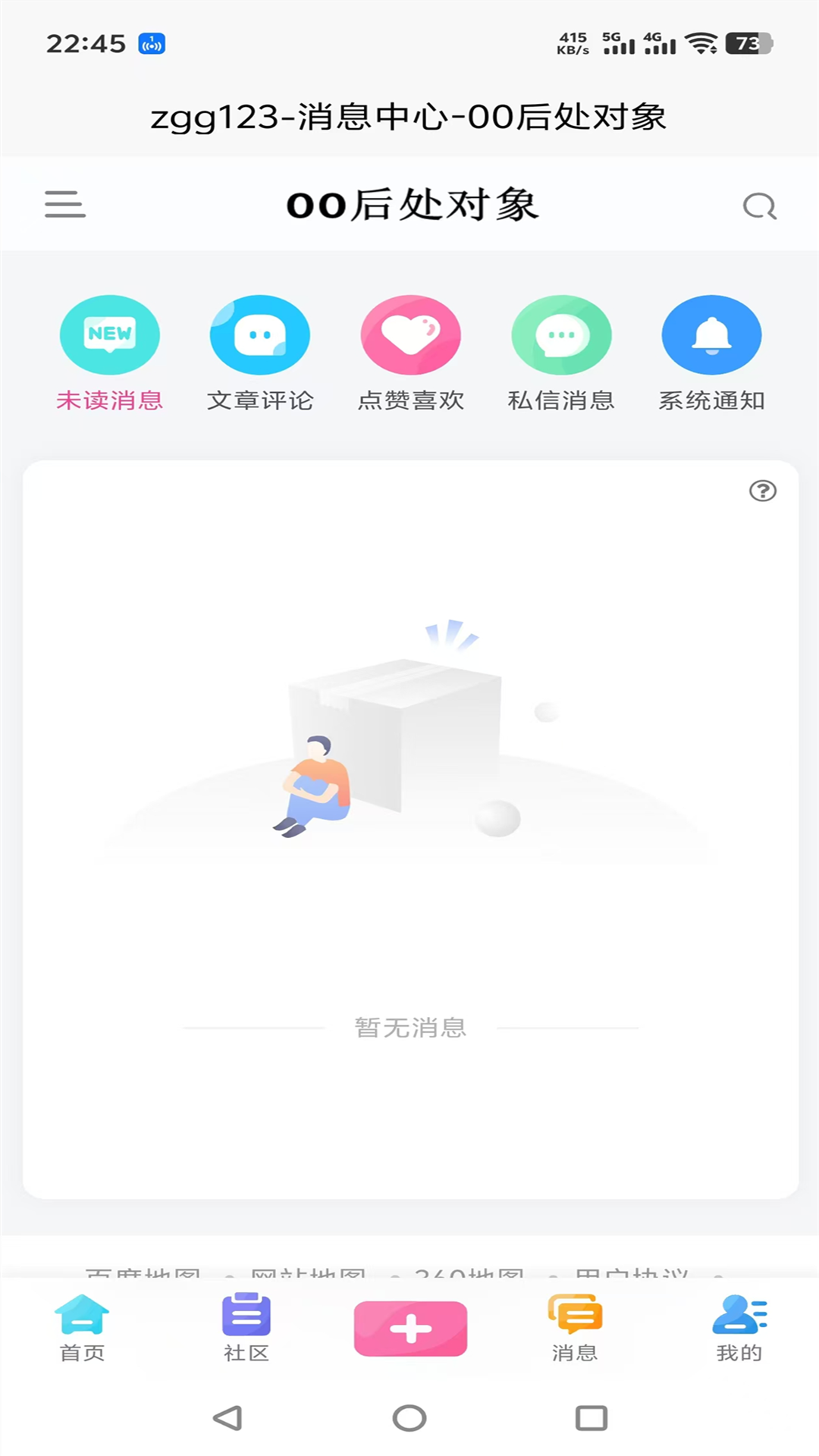Viewport: 819px width, 1456px height.
Task: Tap the help question mark icon
Action: coord(763,491)
